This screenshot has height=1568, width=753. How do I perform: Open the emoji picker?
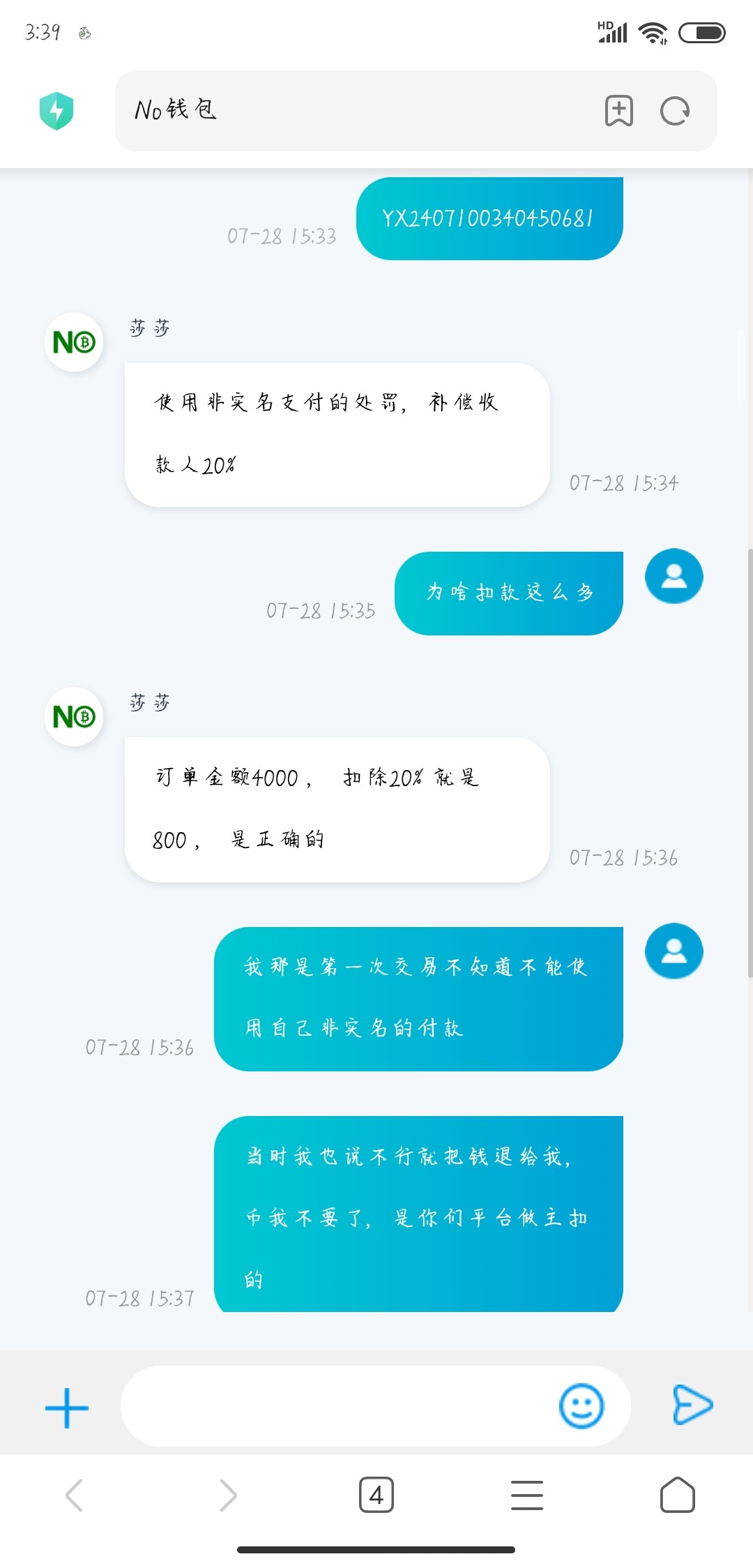581,1406
